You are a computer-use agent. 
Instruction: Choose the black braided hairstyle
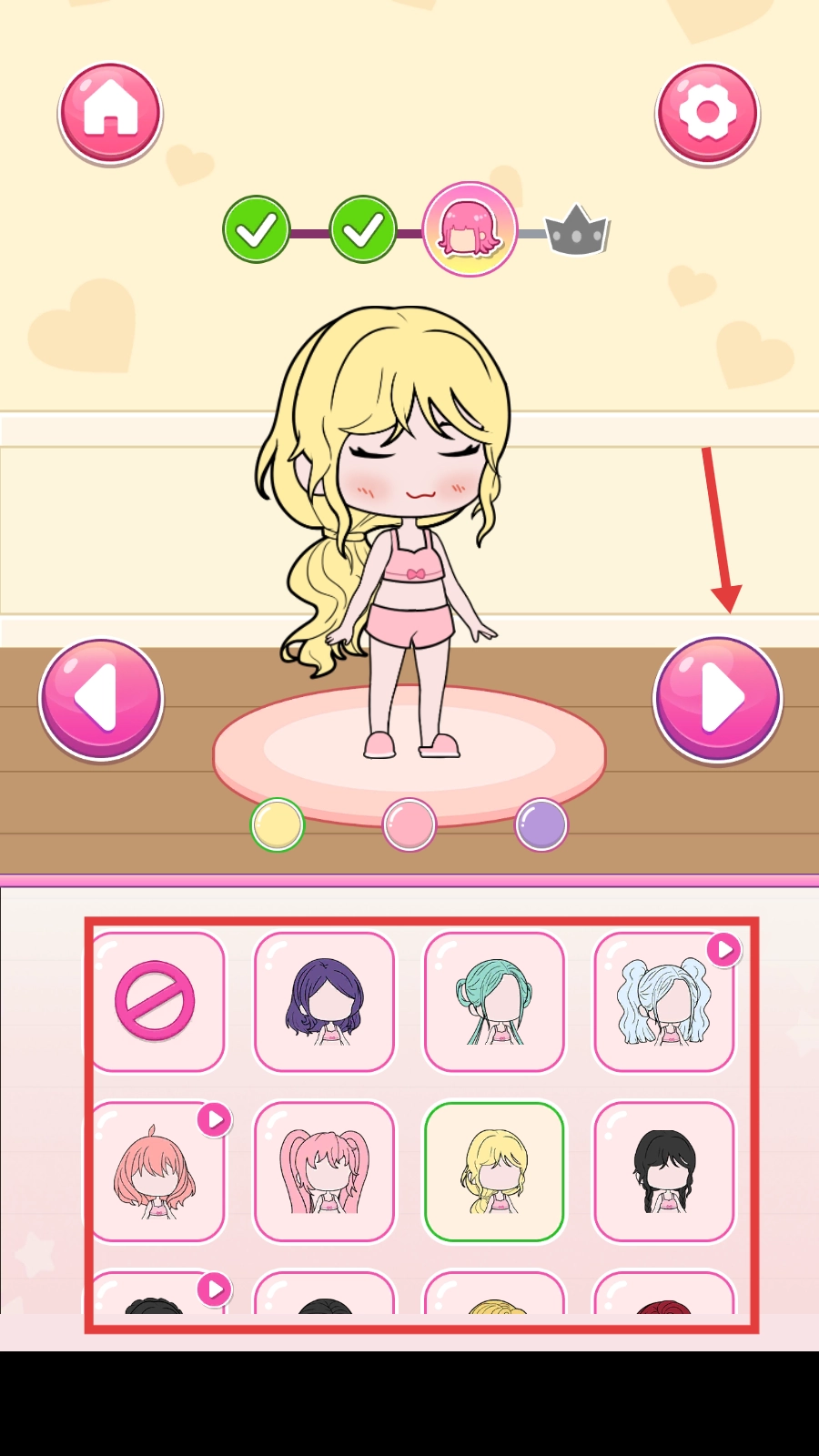(663, 1171)
